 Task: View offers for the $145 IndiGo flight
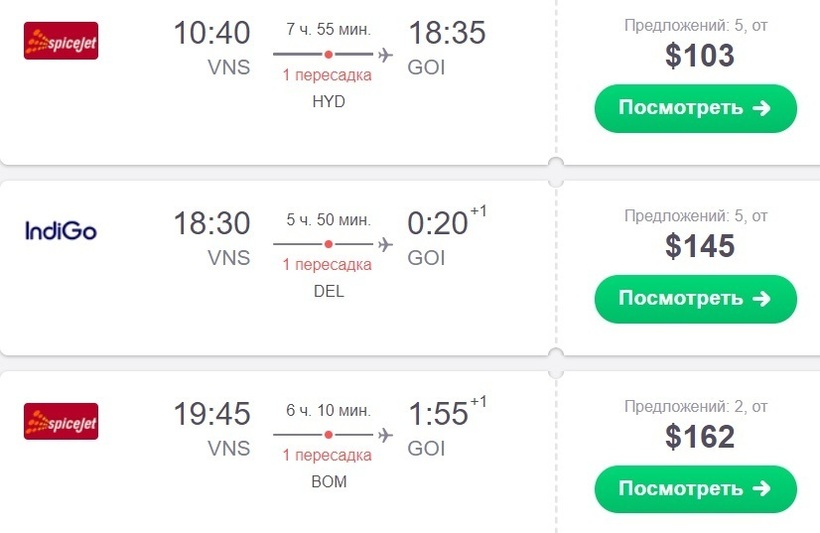coord(695,298)
